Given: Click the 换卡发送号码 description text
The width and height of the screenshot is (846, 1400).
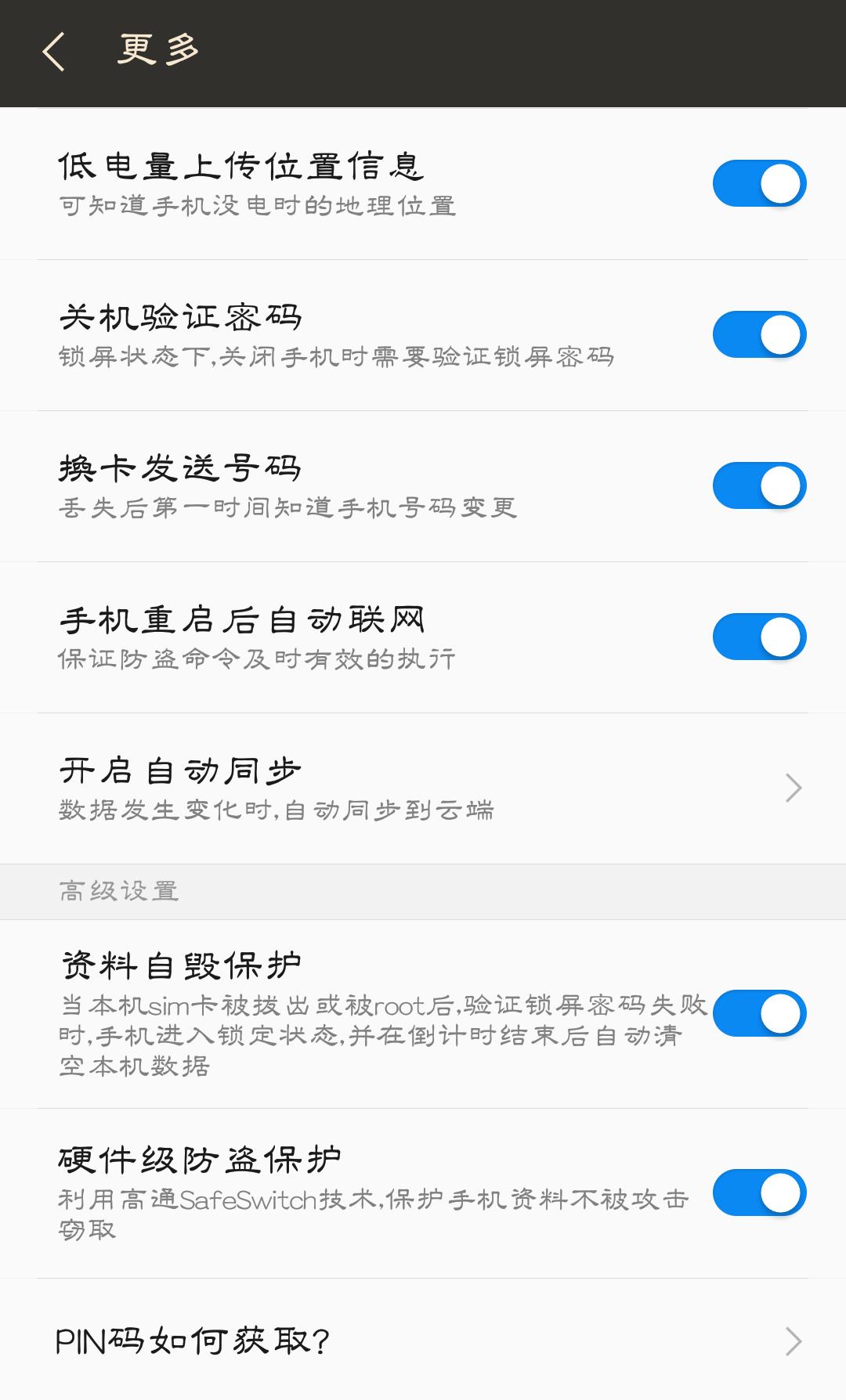Looking at the screenshot, I should [x=287, y=507].
